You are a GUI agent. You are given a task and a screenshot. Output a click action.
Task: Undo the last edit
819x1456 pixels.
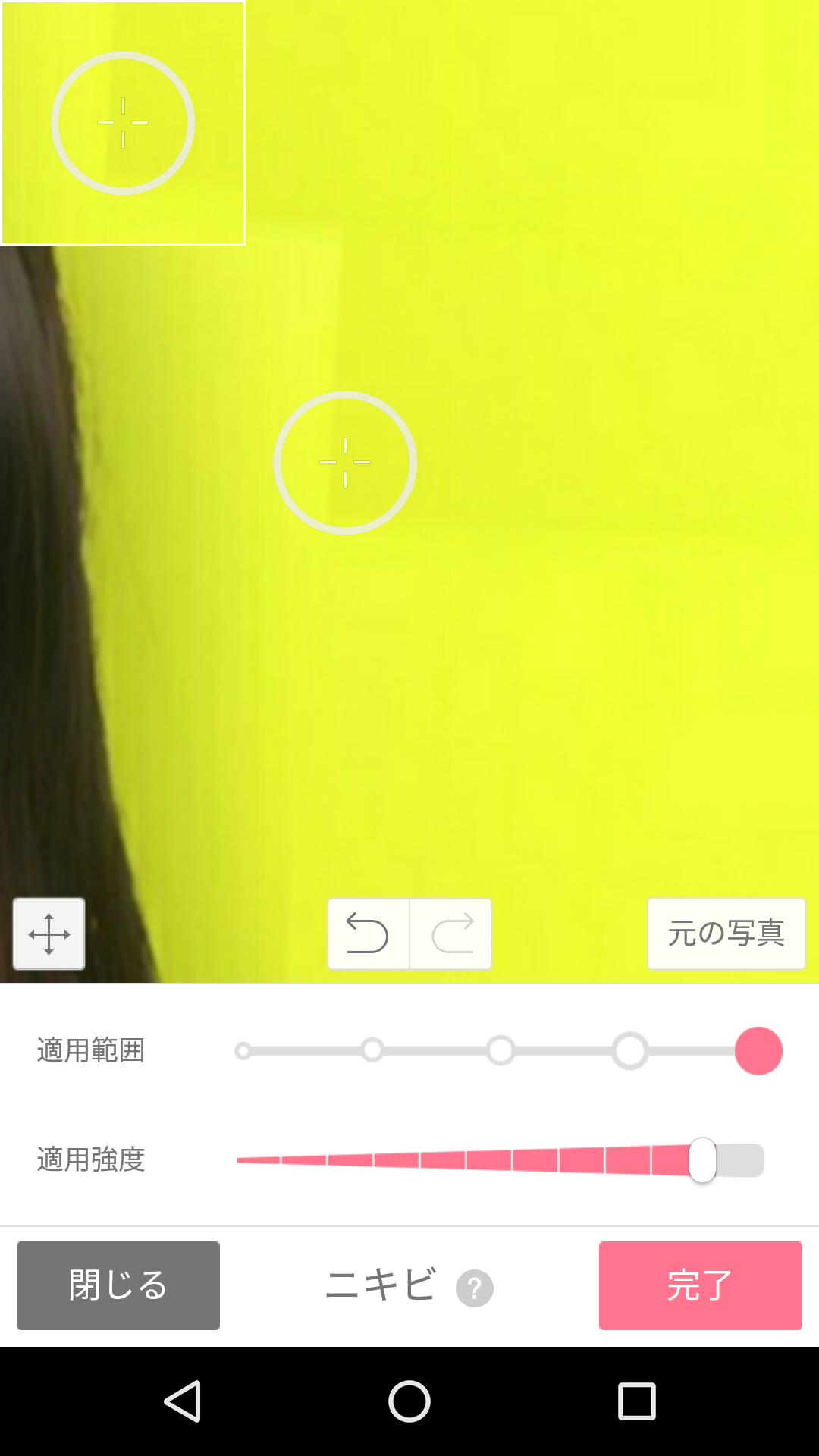coord(368,934)
